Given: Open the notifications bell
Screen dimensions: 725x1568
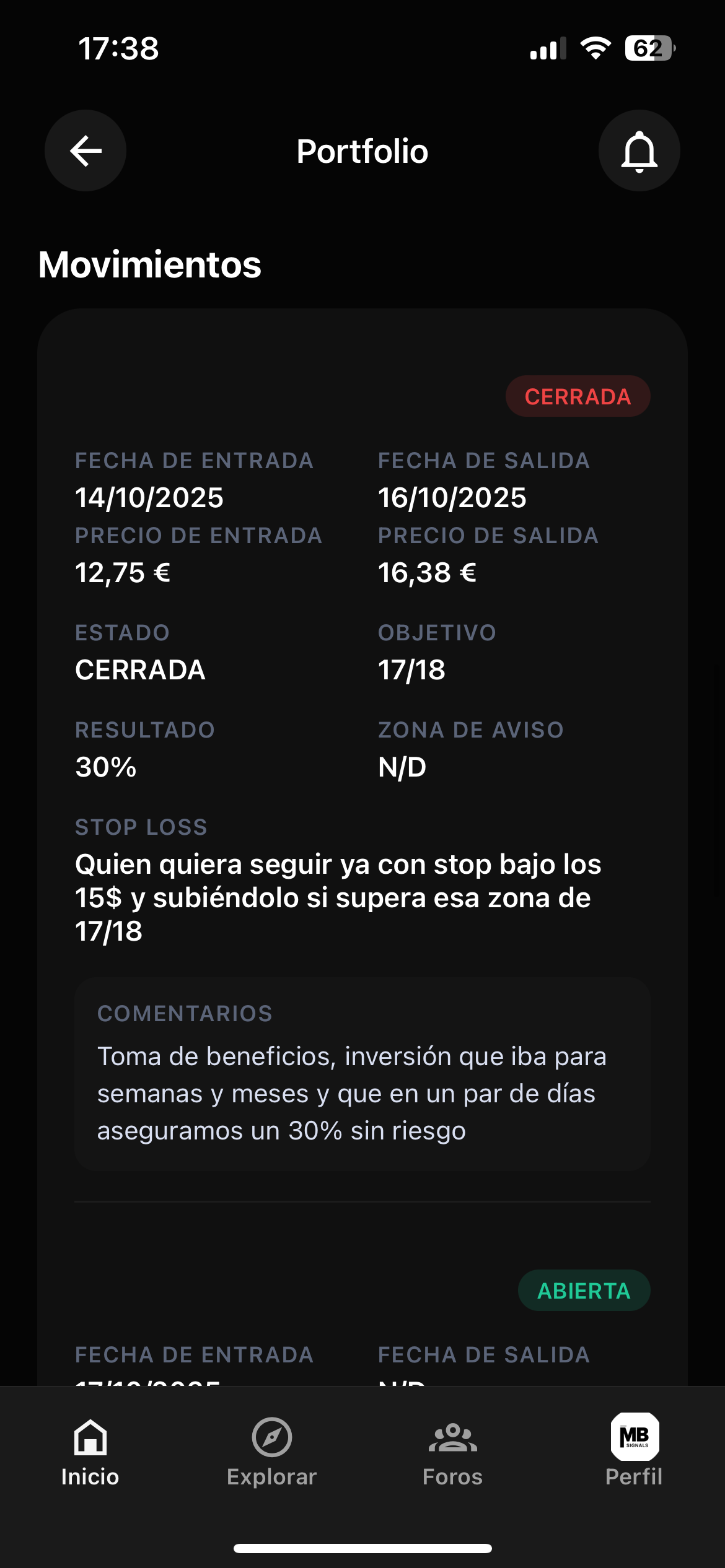Looking at the screenshot, I should tap(639, 151).
